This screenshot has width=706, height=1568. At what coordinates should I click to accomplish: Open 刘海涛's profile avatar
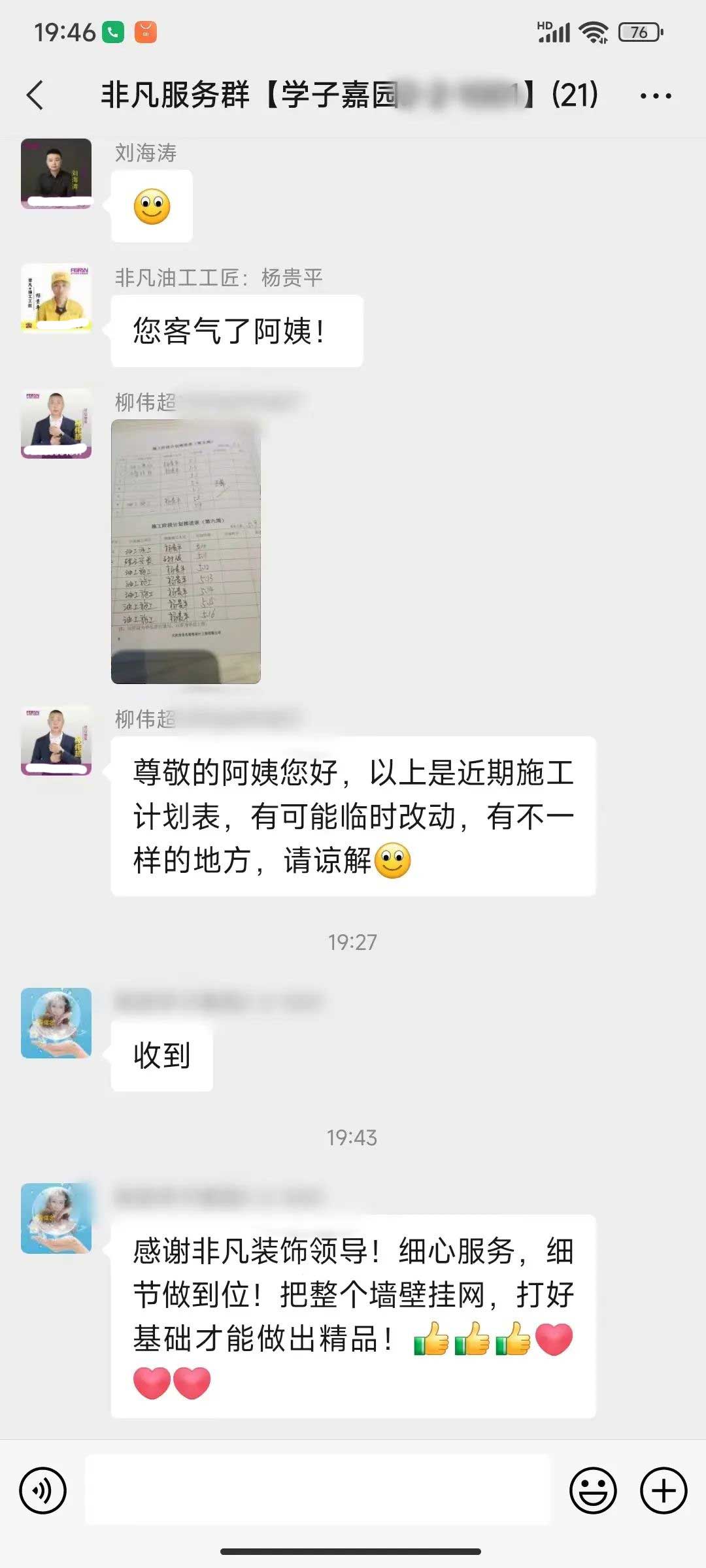coord(56,173)
